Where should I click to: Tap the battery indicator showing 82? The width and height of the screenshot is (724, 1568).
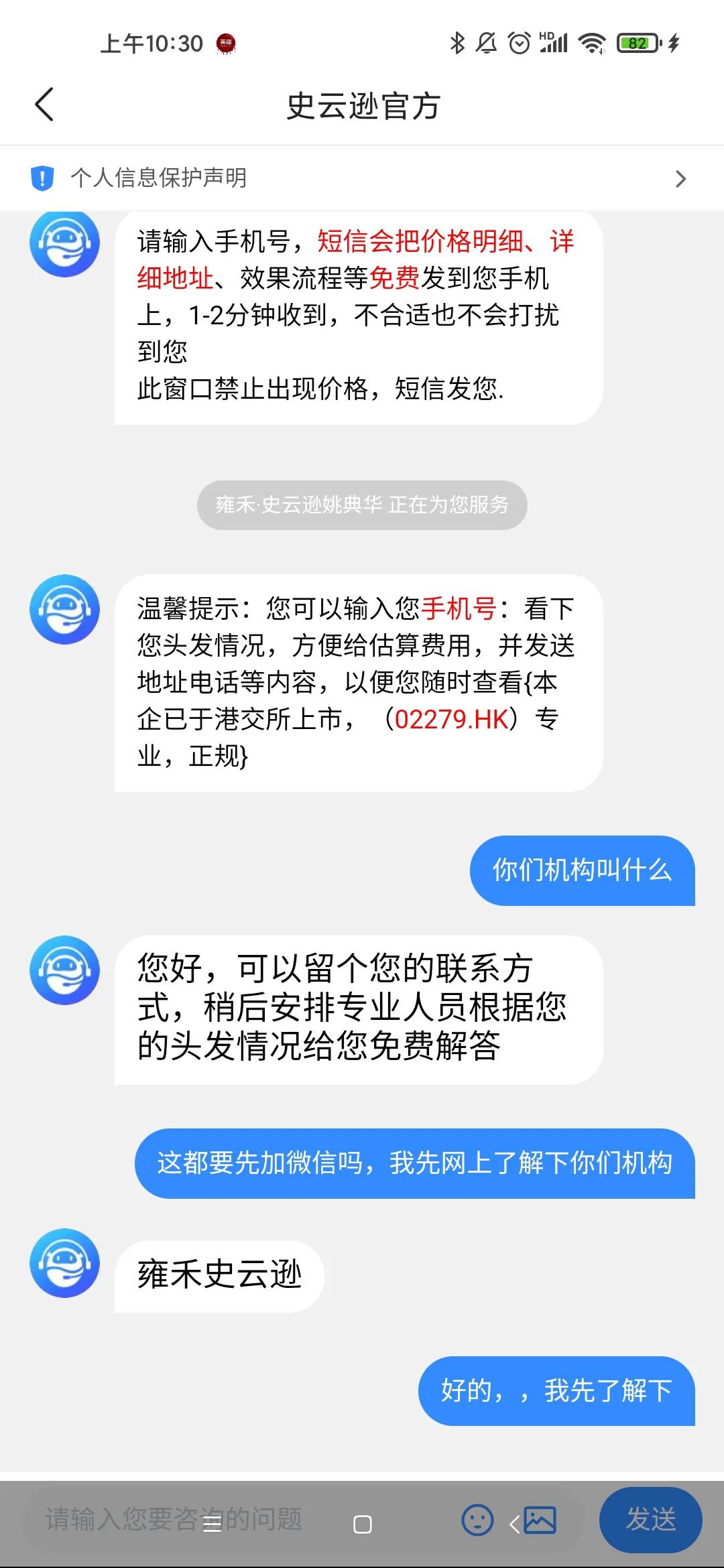click(639, 43)
